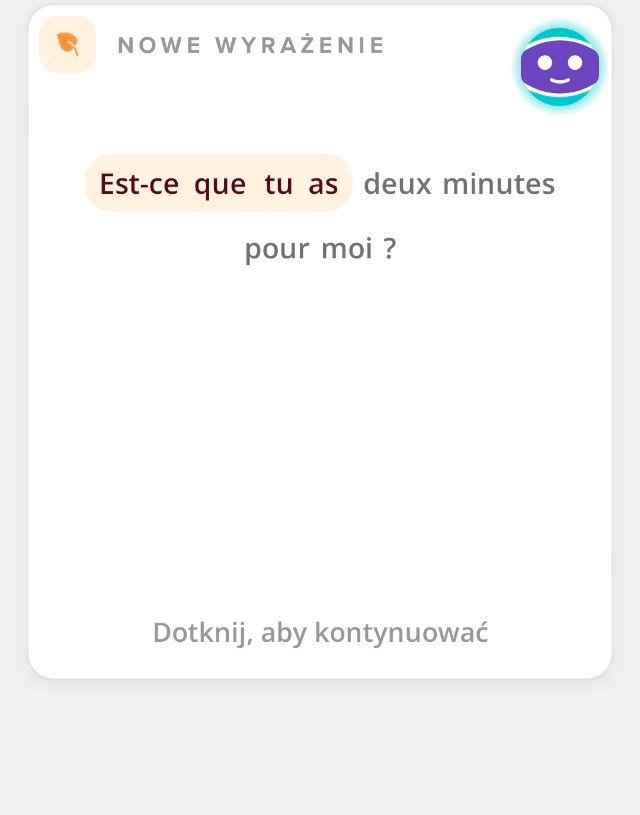Tap the orange leaf icon
Viewport: 640px width, 815px height.
click(68, 45)
